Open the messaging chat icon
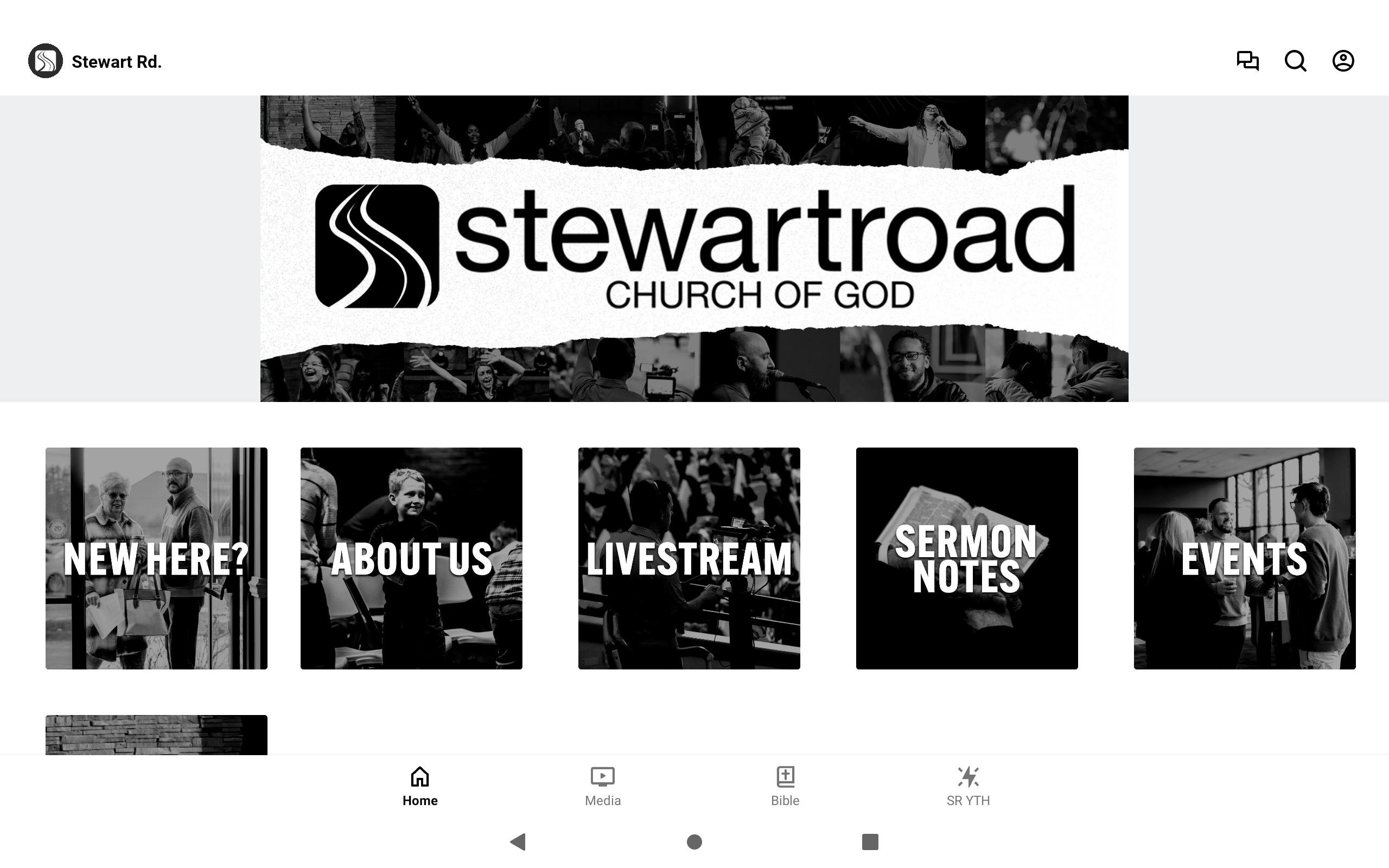 coord(1247,61)
